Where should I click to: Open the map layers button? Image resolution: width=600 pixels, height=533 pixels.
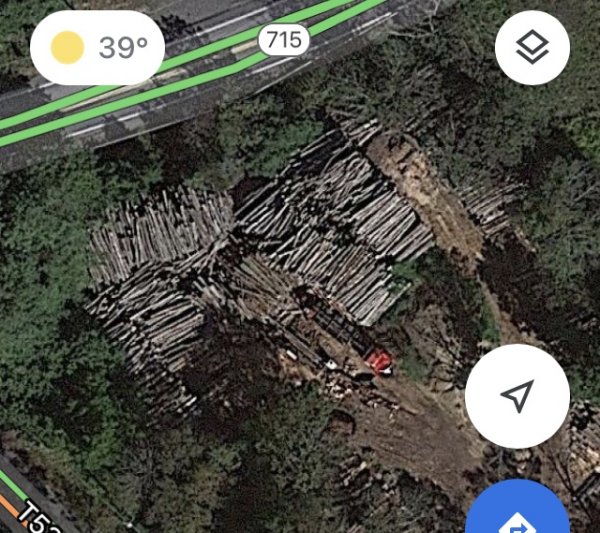pyautogui.click(x=532, y=47)
